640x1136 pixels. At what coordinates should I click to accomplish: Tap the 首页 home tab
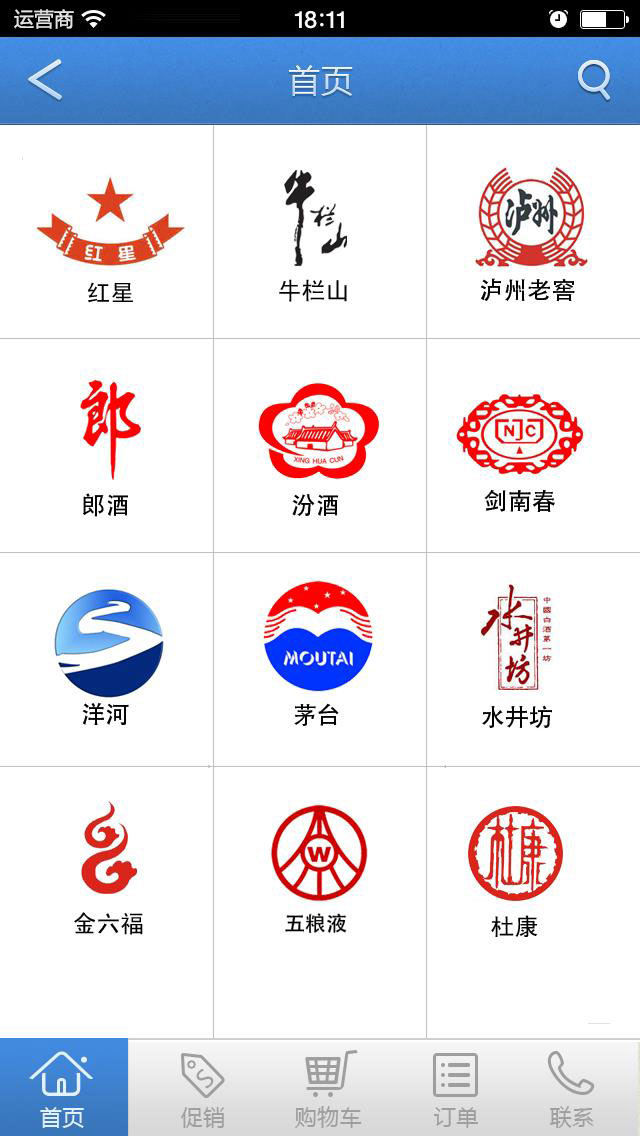pos(64,1087)
